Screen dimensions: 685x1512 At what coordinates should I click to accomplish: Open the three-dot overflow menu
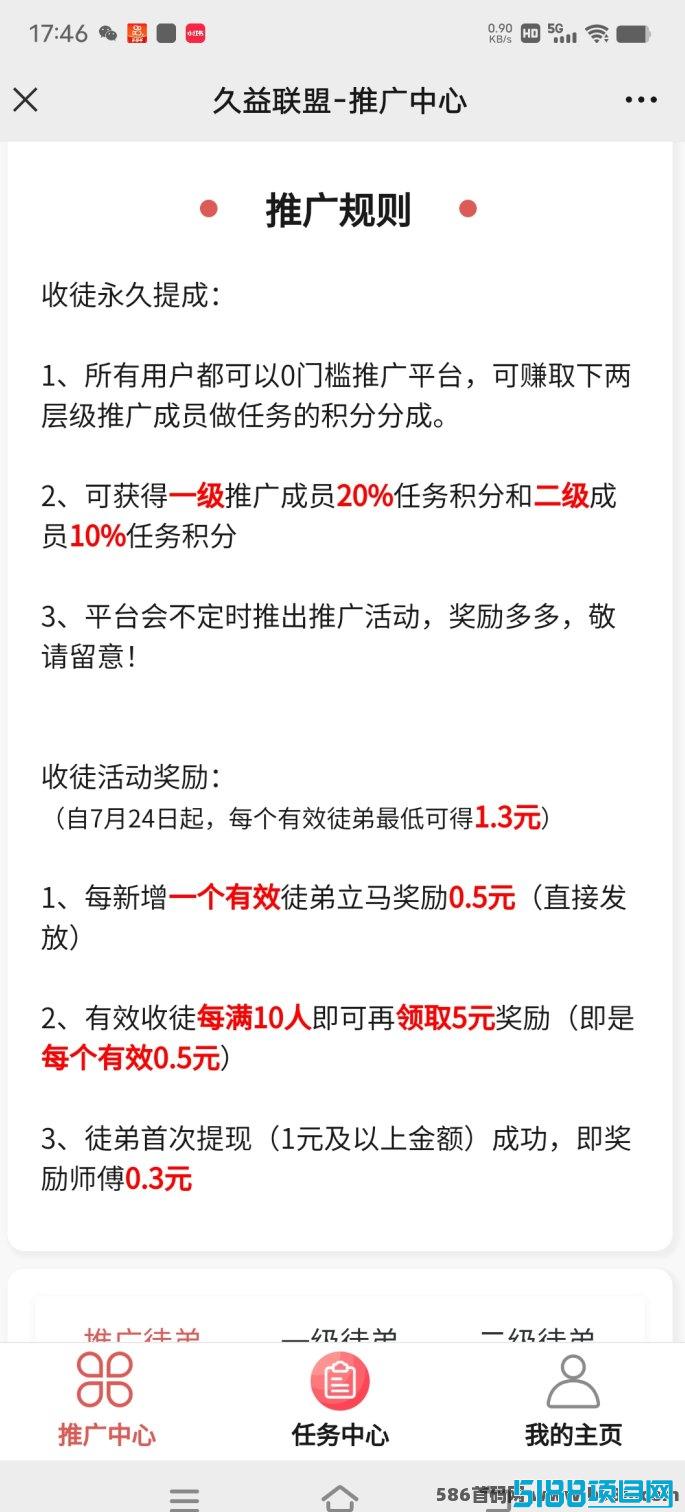[x=641, y=100]
